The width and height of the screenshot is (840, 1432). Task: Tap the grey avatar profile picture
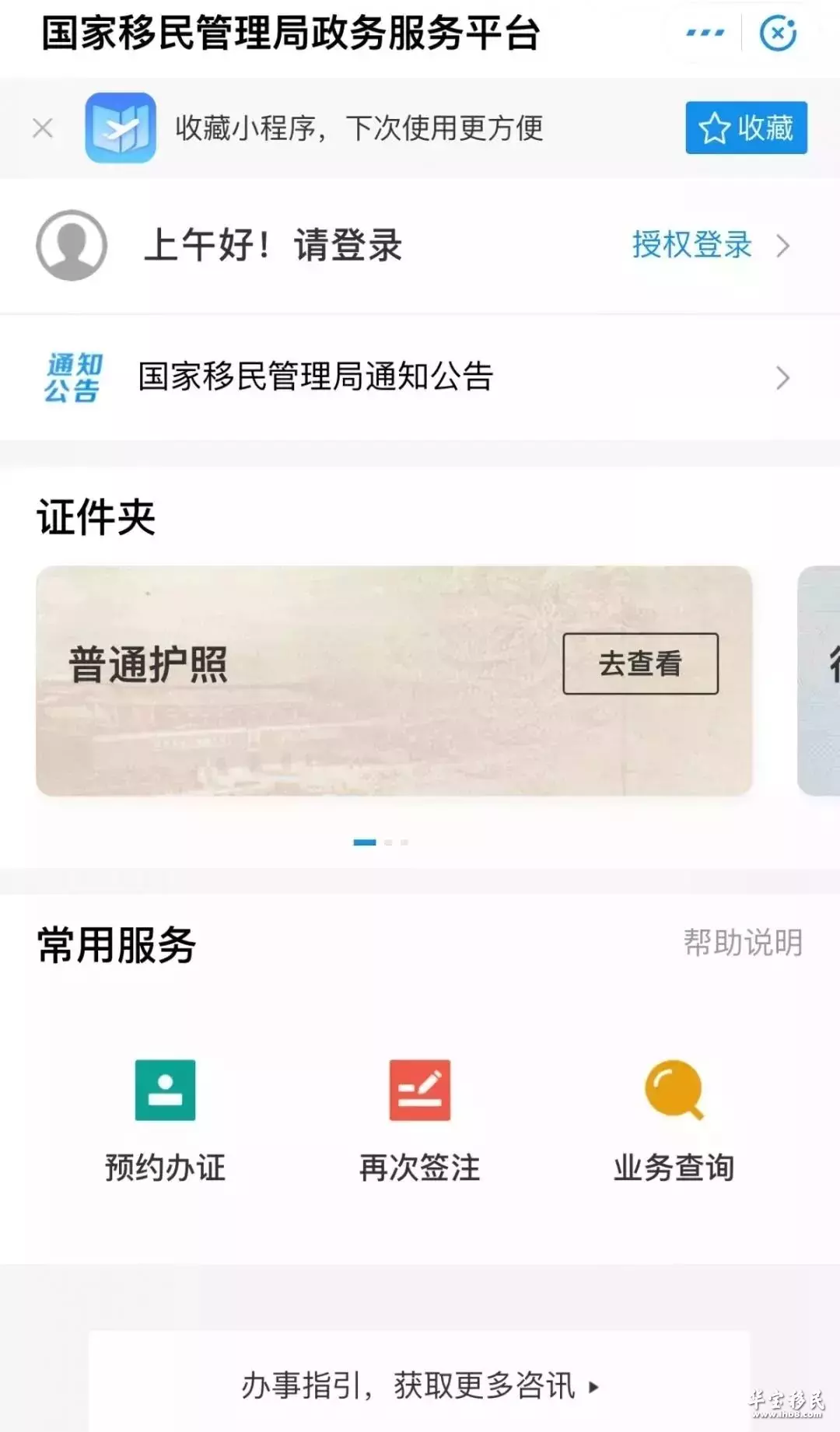click(72, 245)
